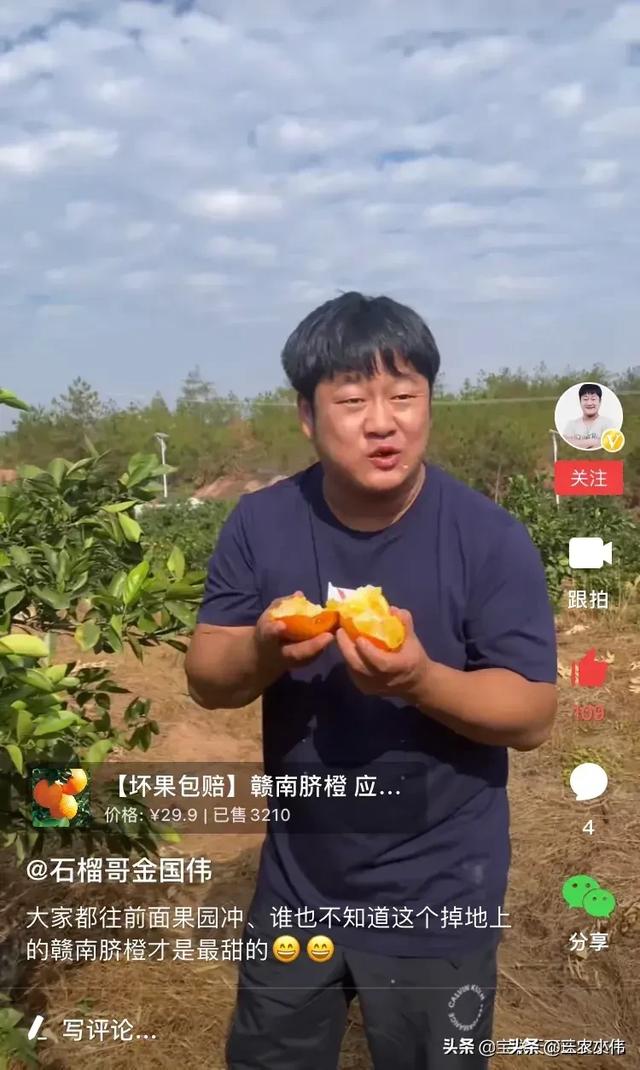Open the comments bubble
The width and height of the screenshot is (640, 1070).
pyautogui.click(x=588, y=782)
